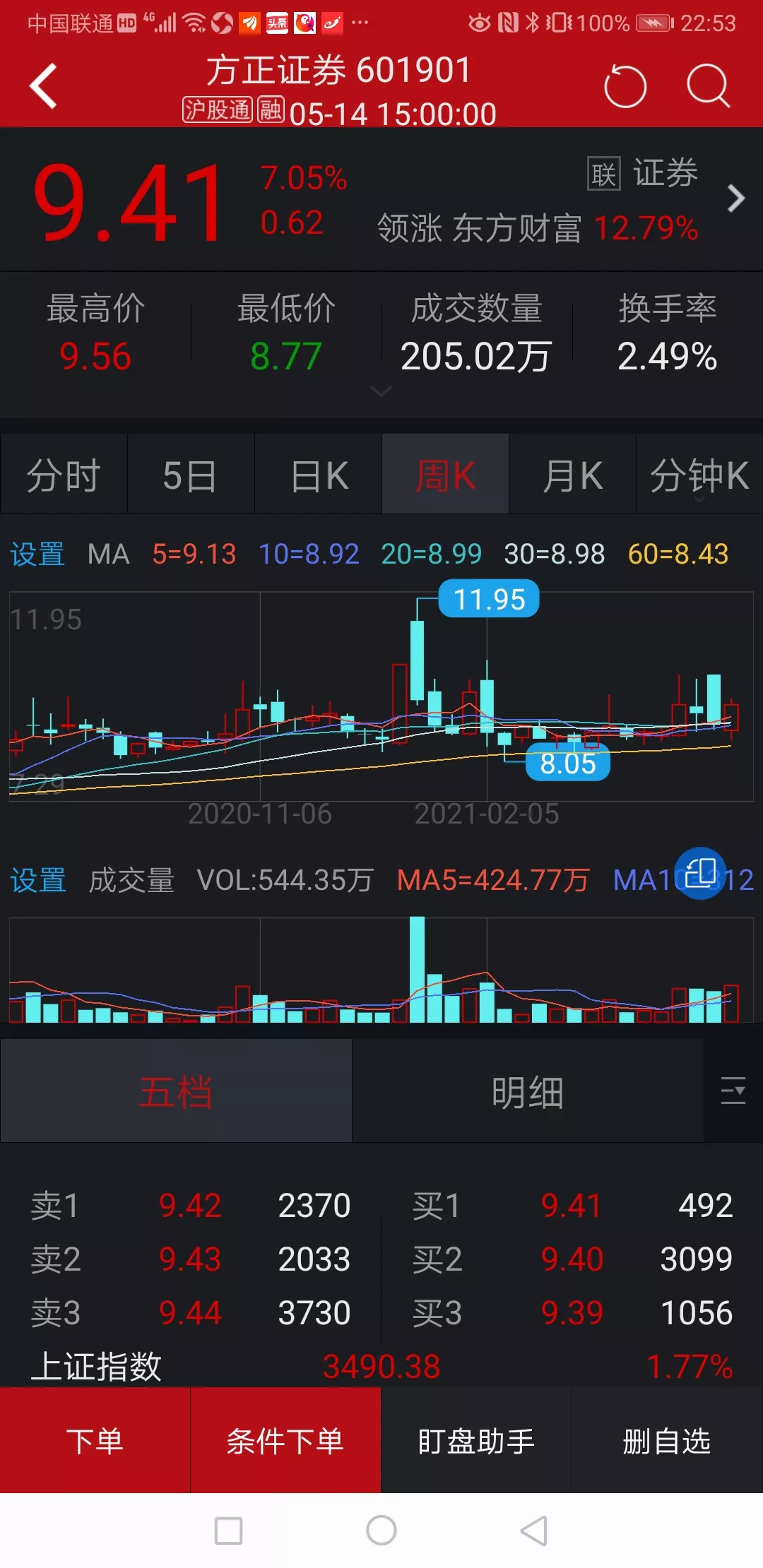Open MA indicator 设置
The height and width of the screenshot is (1568, 763).
pyautogui.click(x=37, y=554)
